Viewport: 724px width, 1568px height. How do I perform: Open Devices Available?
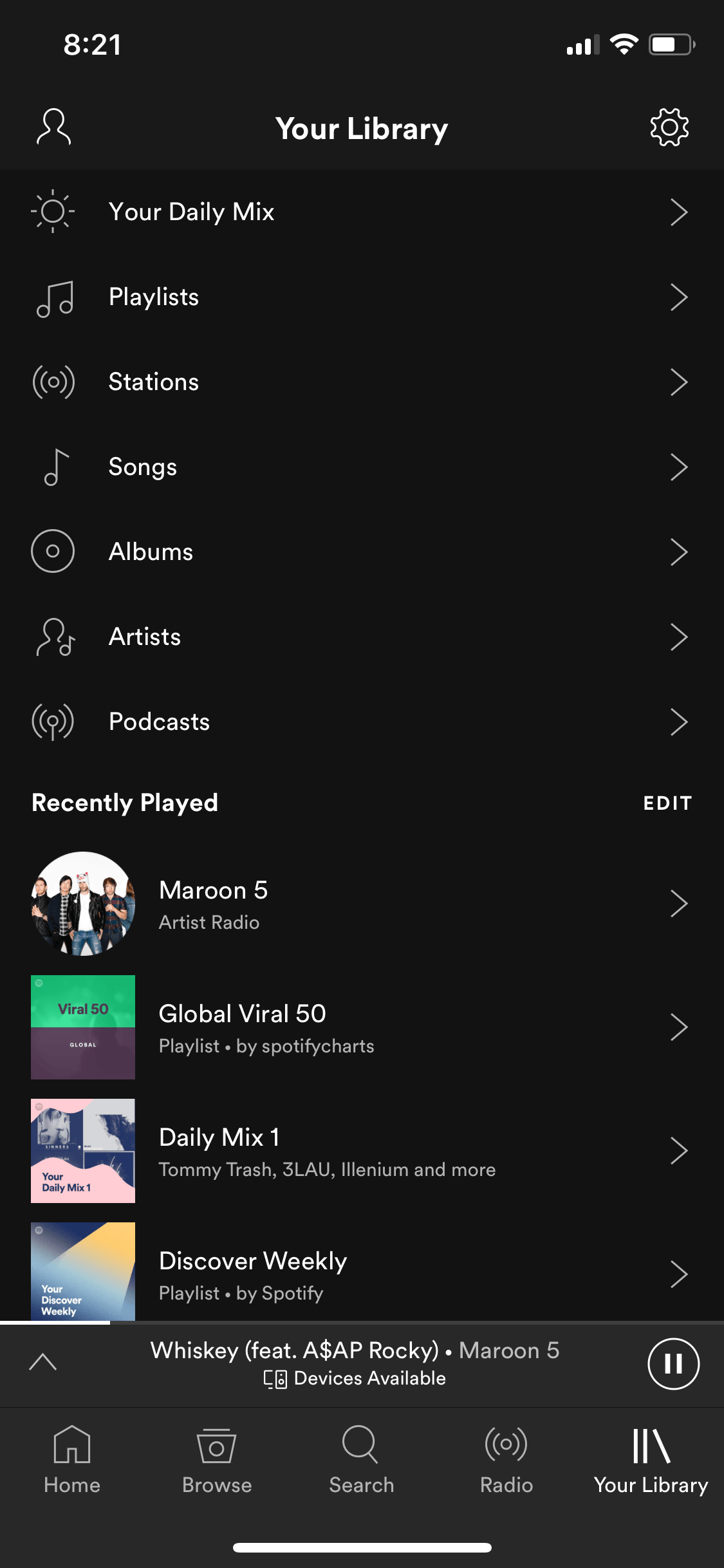tap(355, 1378)
